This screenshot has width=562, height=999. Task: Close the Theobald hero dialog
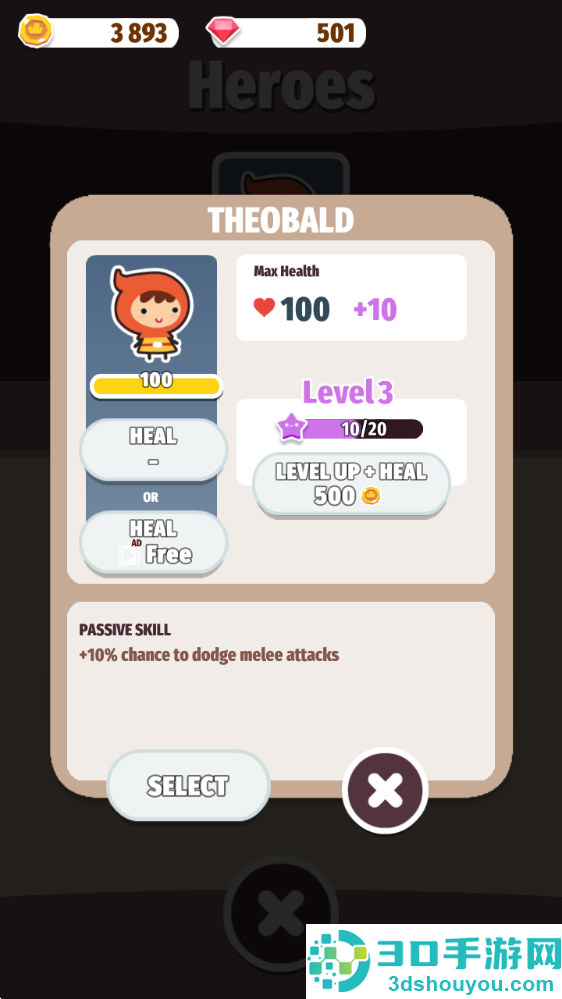pyautogui.click(x=385, y=790)
